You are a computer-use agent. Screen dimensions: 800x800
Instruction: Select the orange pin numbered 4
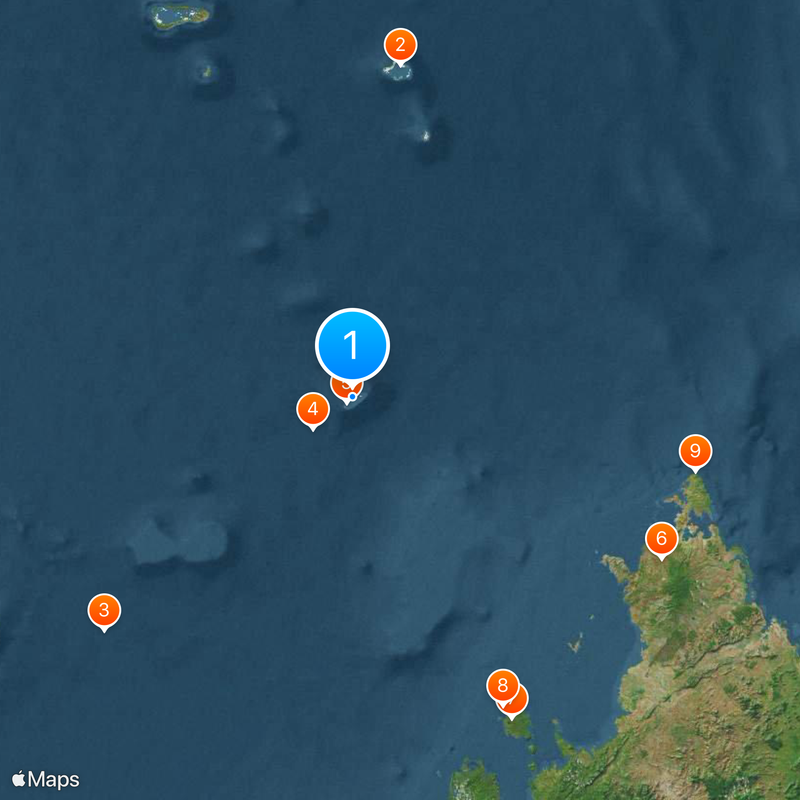pos(313,408)
